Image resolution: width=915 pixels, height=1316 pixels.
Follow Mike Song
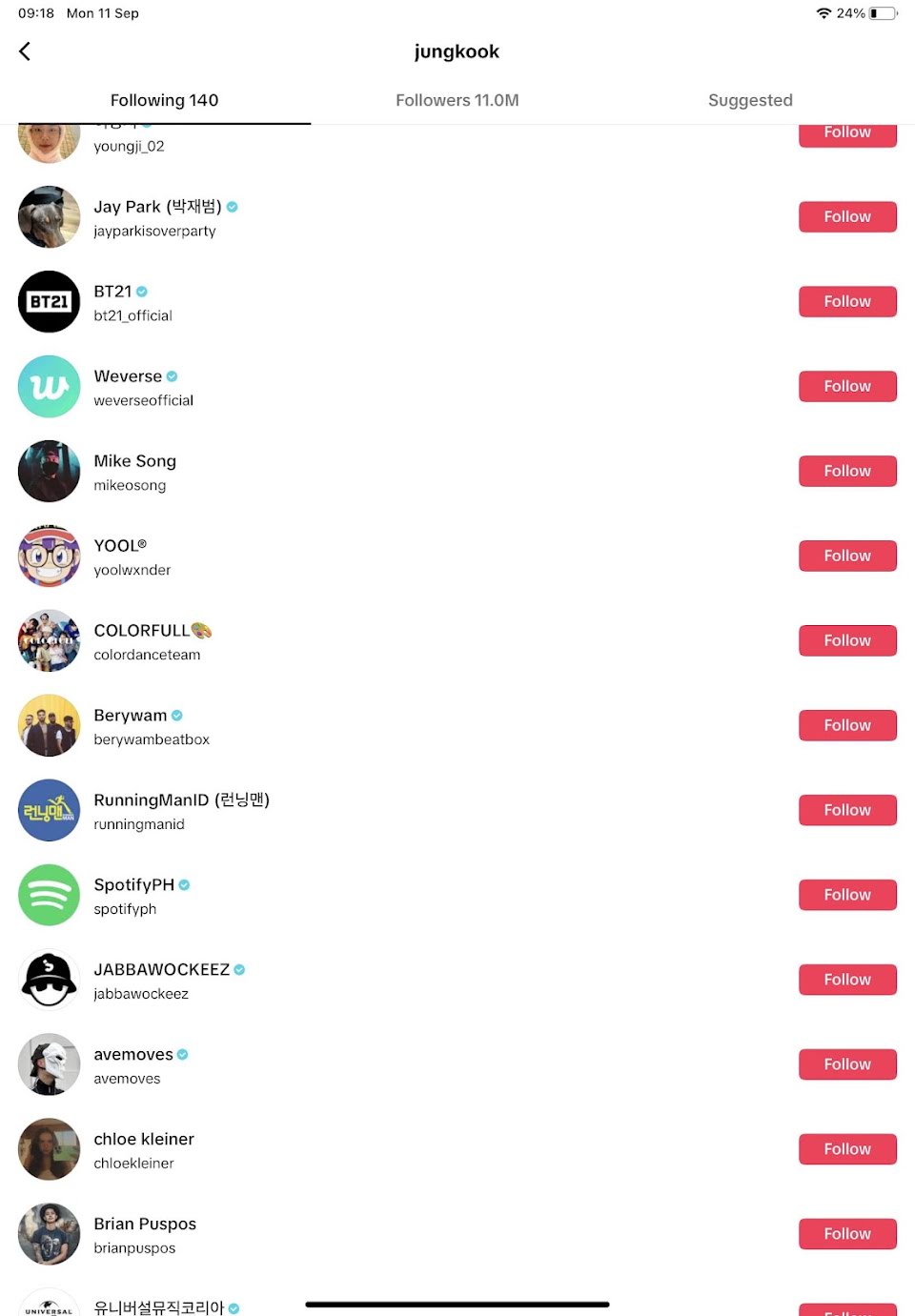[847, 471]
